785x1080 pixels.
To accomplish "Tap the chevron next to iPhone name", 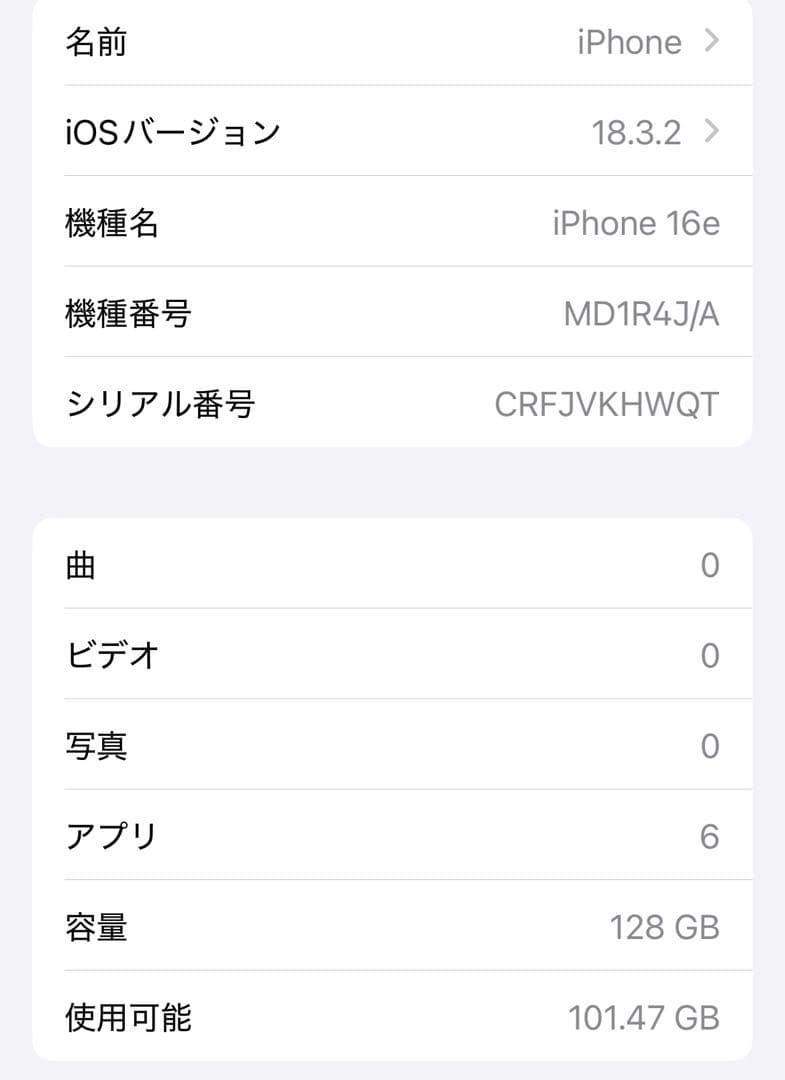I will coord(712,42).
